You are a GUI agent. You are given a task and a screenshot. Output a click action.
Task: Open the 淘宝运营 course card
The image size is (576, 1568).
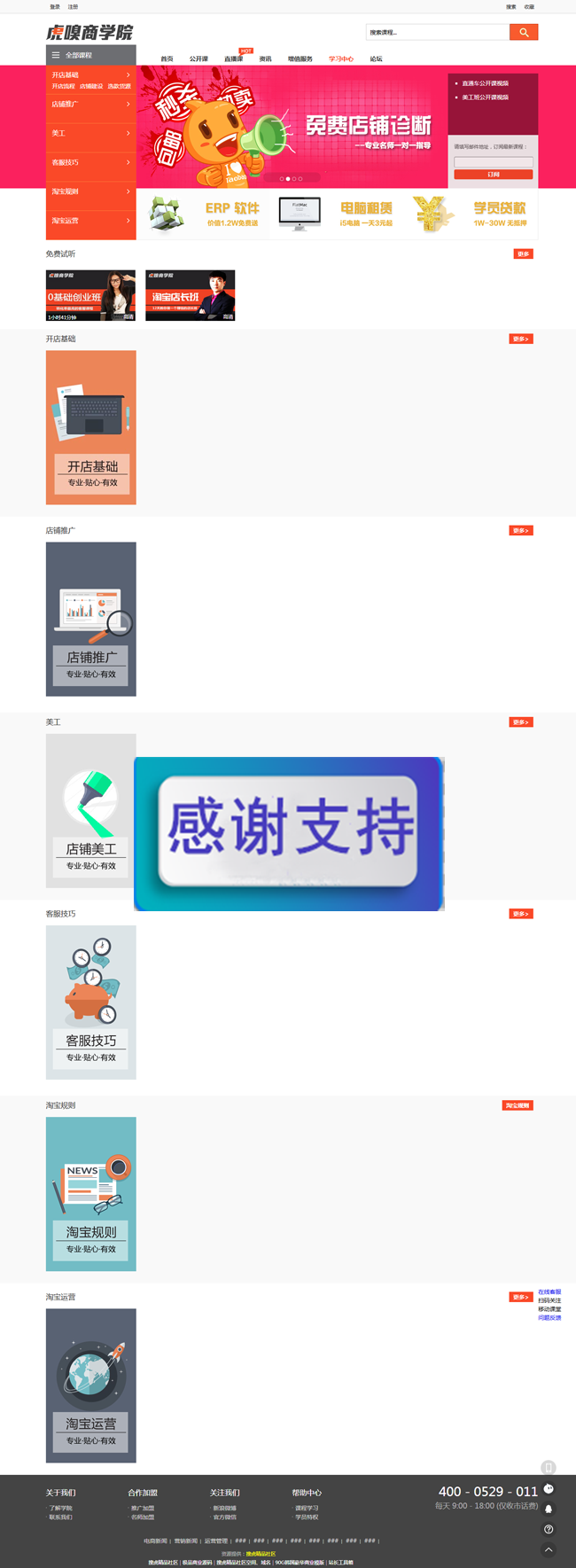pyautogui.click(x=90, y=1385)
